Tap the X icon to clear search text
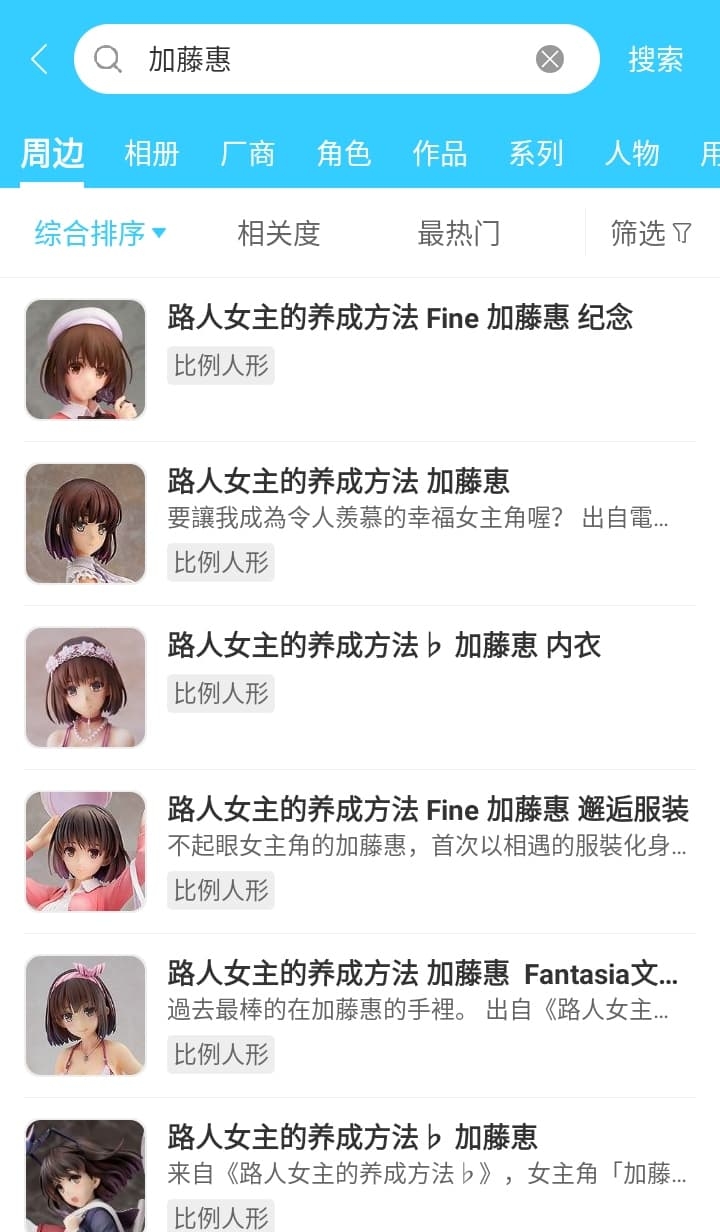Viewport: 720px width, 1232px height. pyautogui.click(x=548, y=59)
